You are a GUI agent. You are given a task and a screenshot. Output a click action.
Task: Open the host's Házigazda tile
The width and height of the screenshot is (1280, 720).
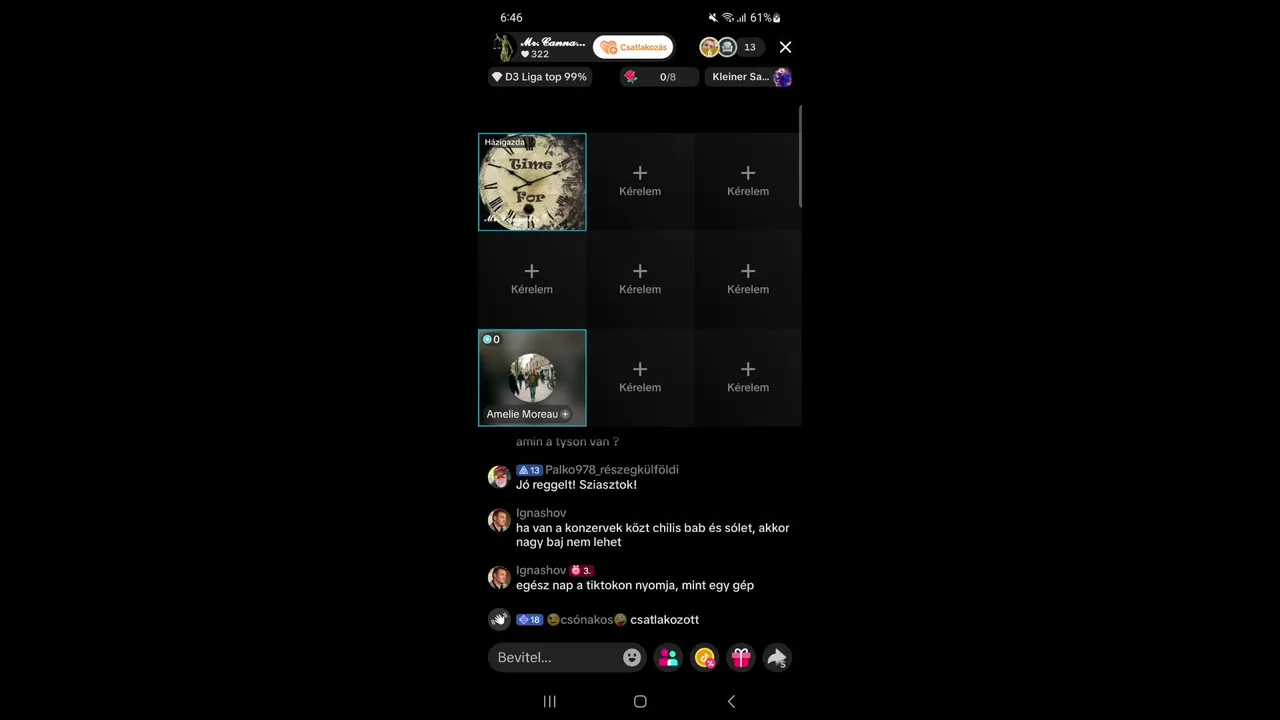tap(532, 182)
